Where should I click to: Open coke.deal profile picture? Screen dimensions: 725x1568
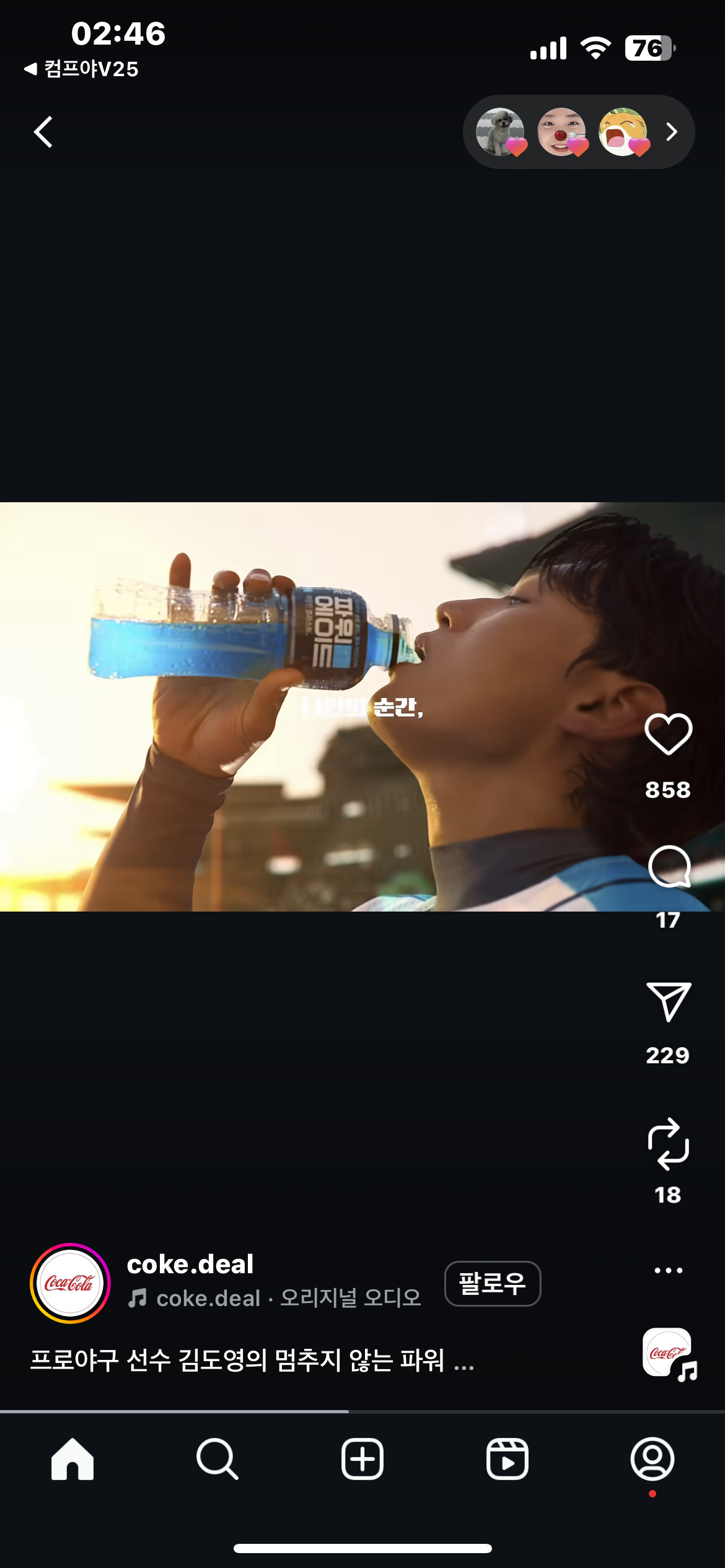click(x=70, y=1283)
